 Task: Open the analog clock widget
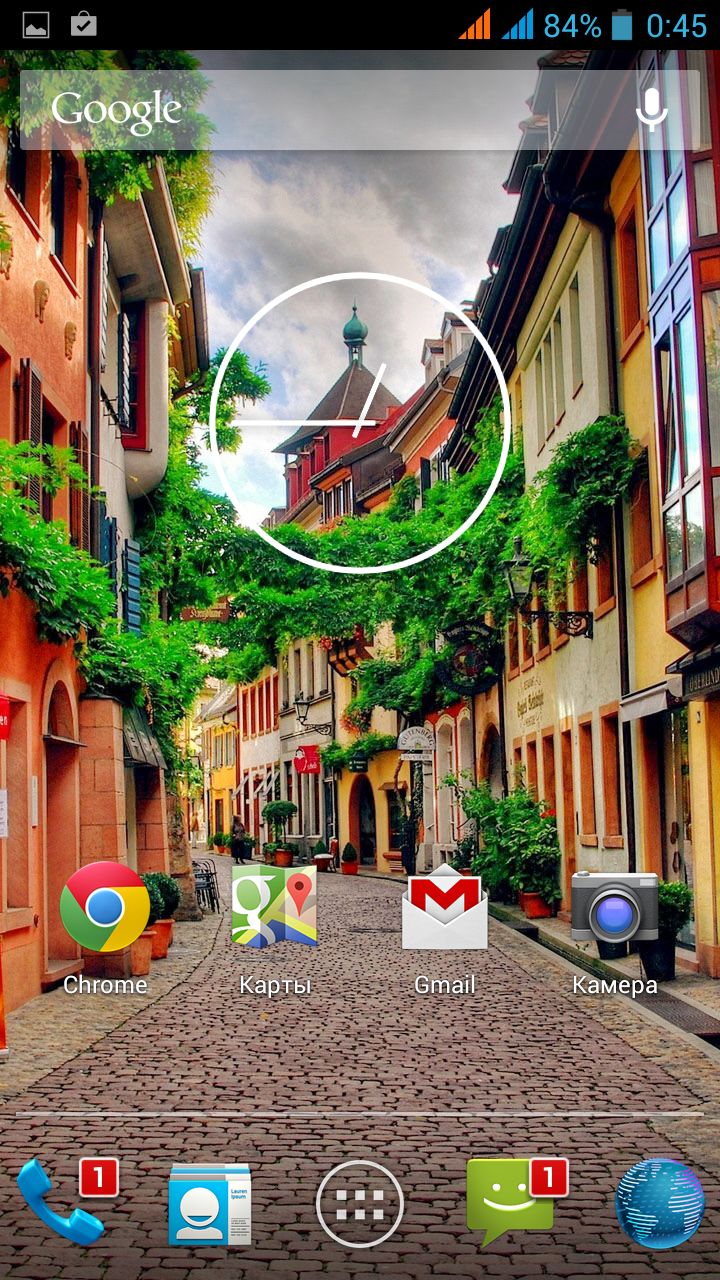(x=360, y=423)
